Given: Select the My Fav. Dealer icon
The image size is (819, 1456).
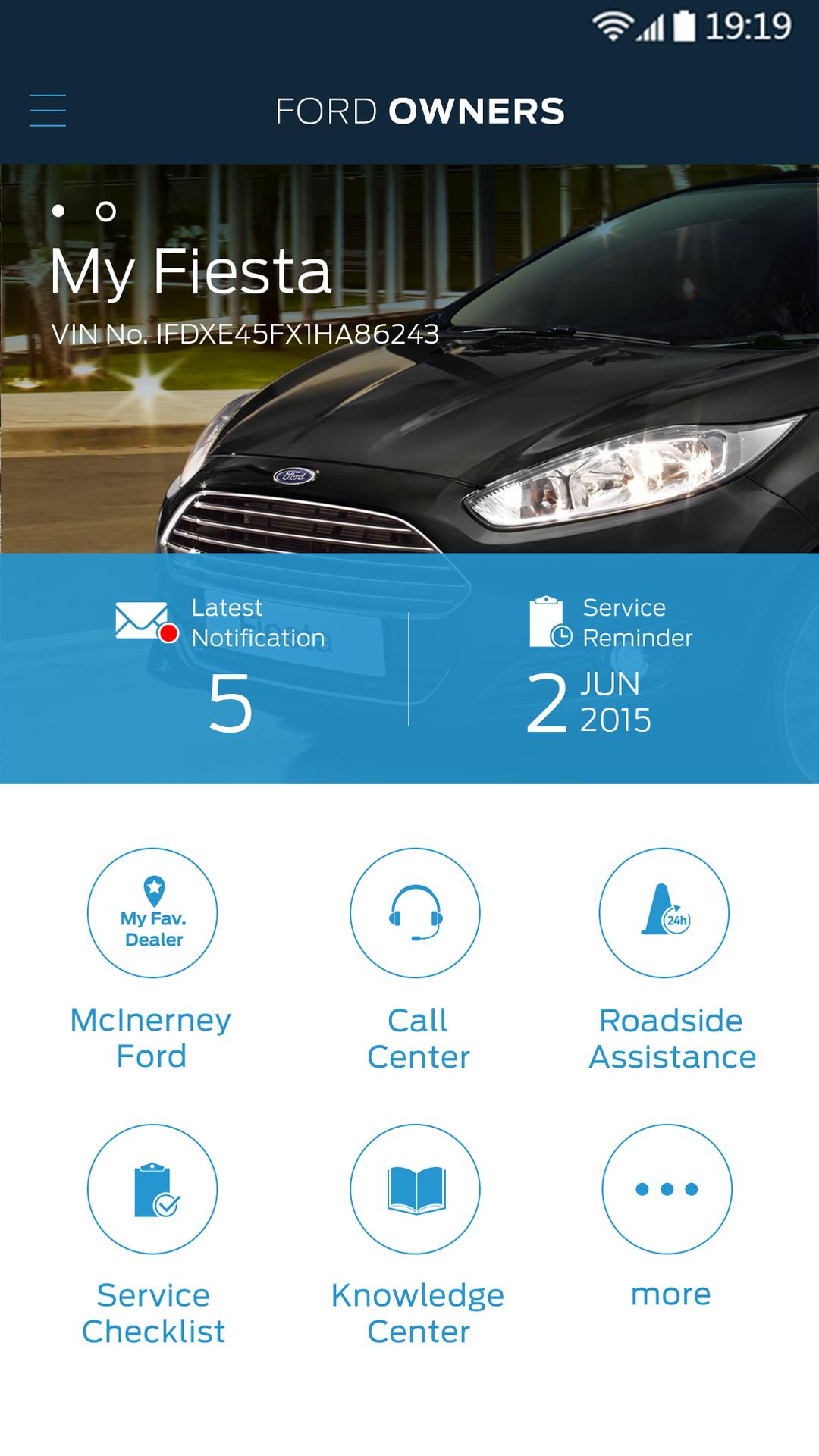Looking at the screenshot, I should click(x=153, y=913).
